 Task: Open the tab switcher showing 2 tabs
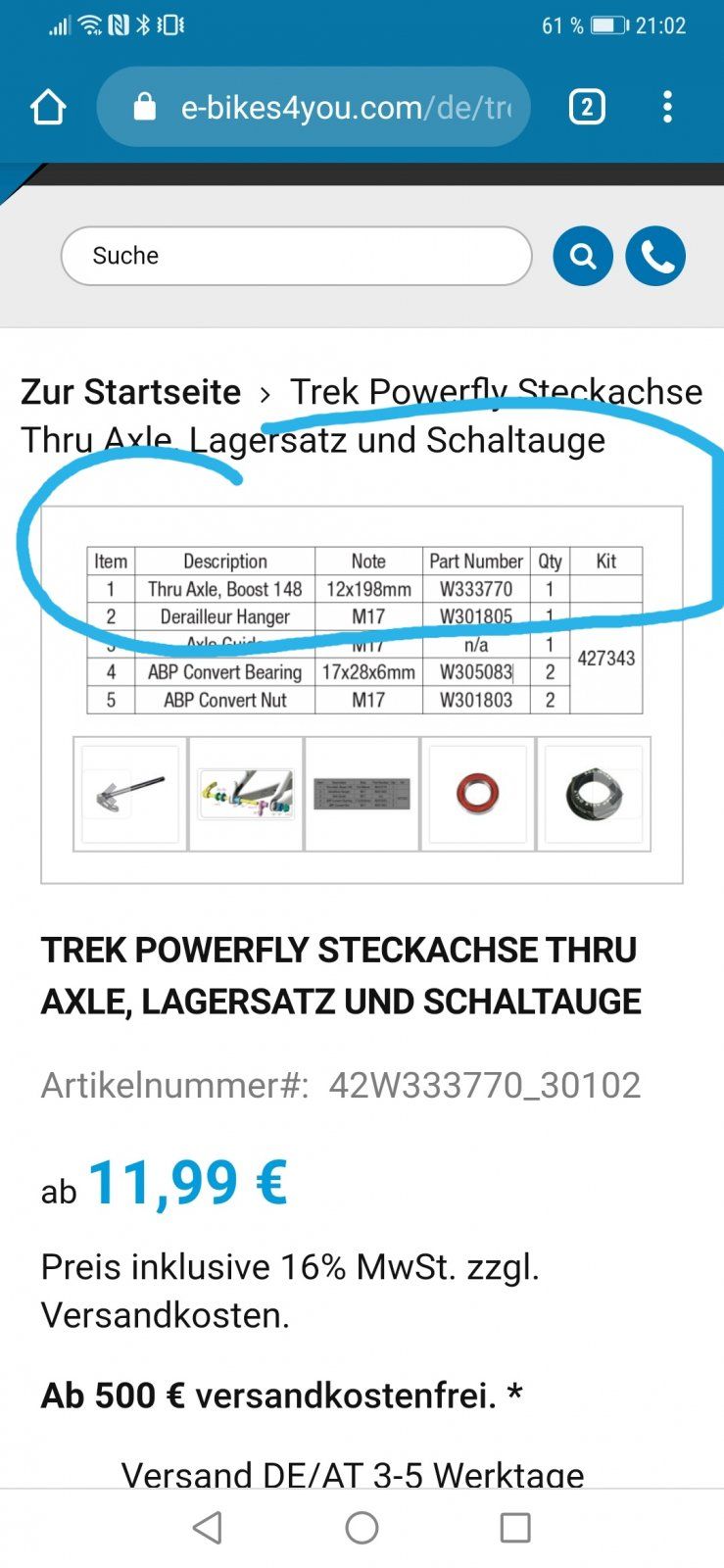click(x=587, y=107)
